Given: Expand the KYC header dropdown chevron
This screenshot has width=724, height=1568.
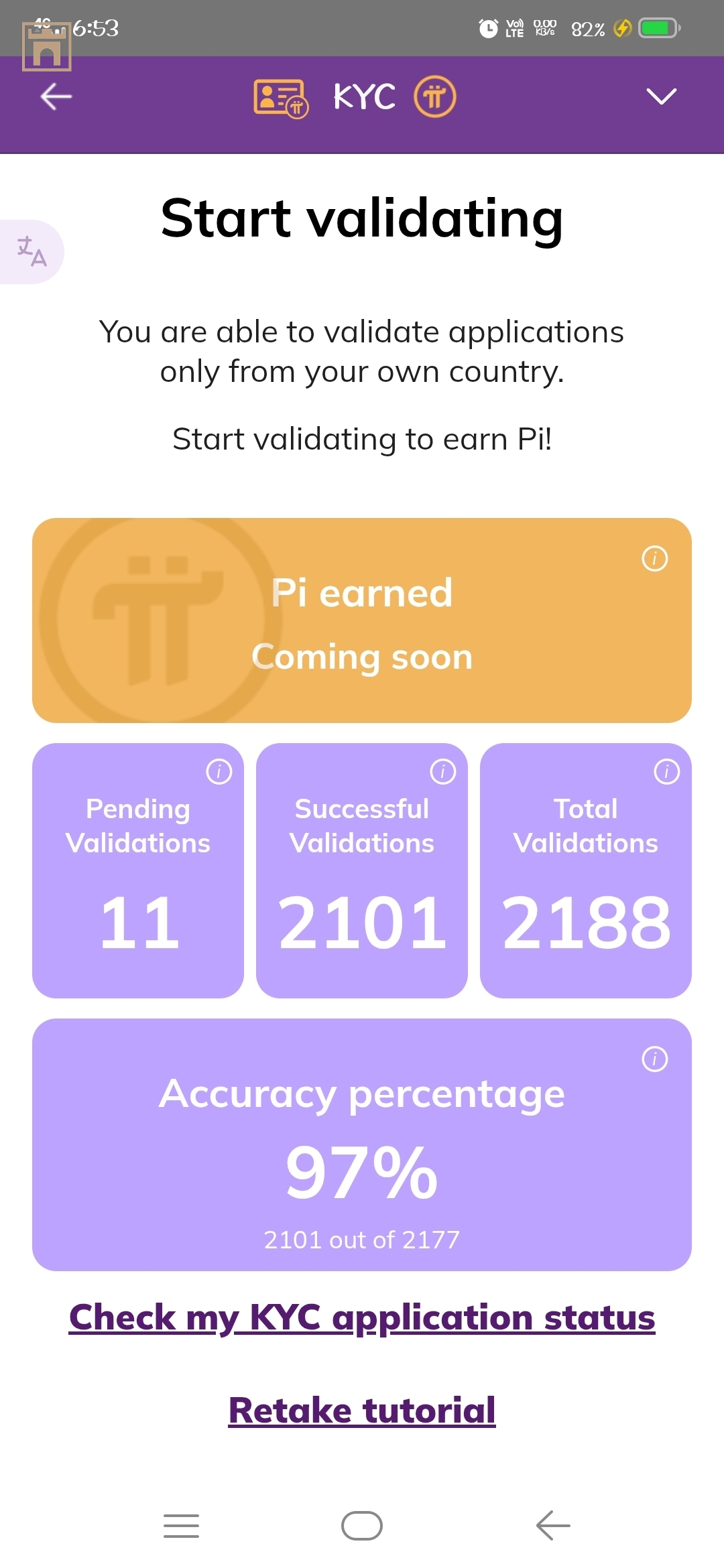Looking at the screenshot, I should 661,96.
